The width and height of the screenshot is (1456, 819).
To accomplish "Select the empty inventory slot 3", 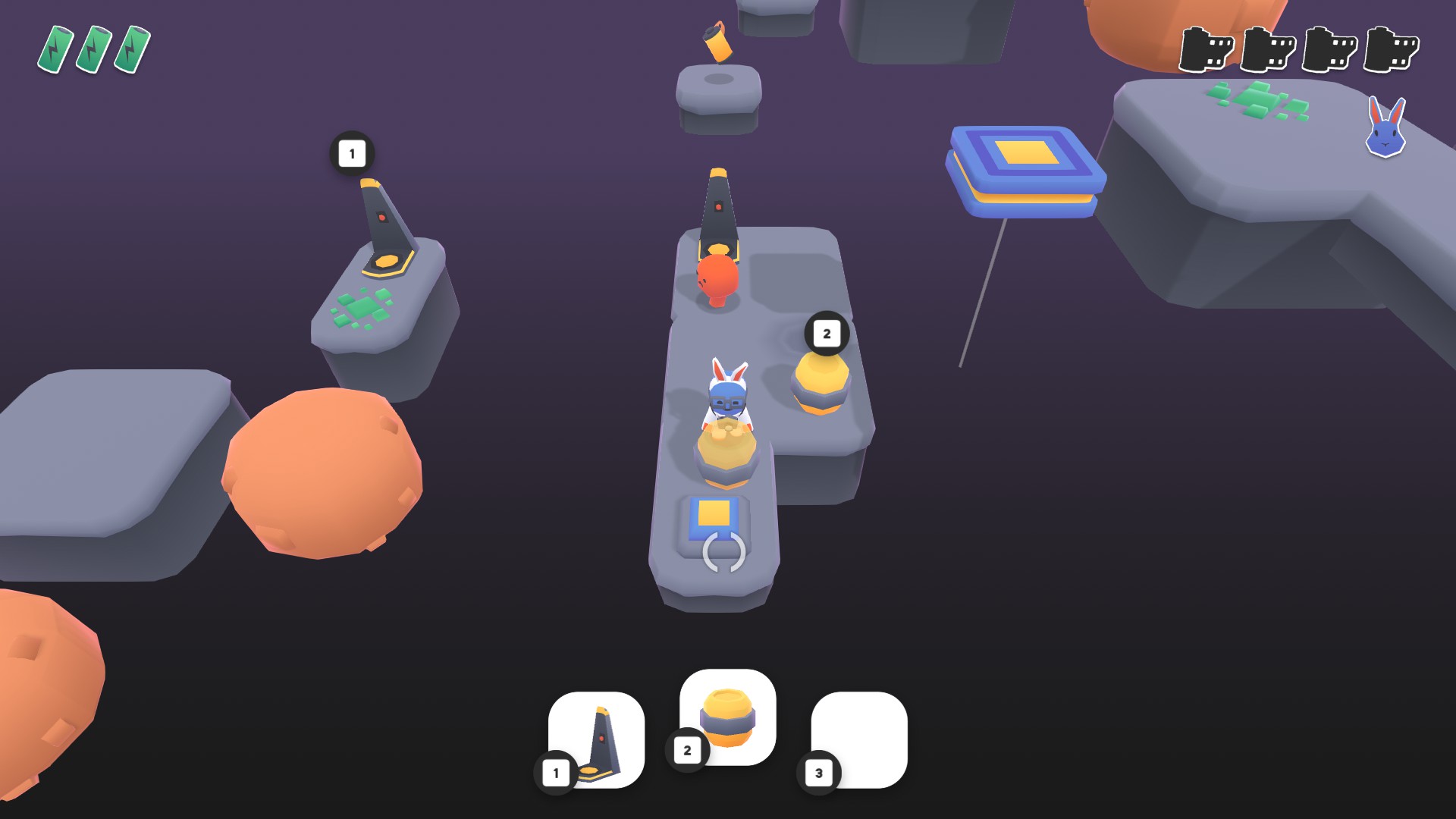I will tap(859, 740).
